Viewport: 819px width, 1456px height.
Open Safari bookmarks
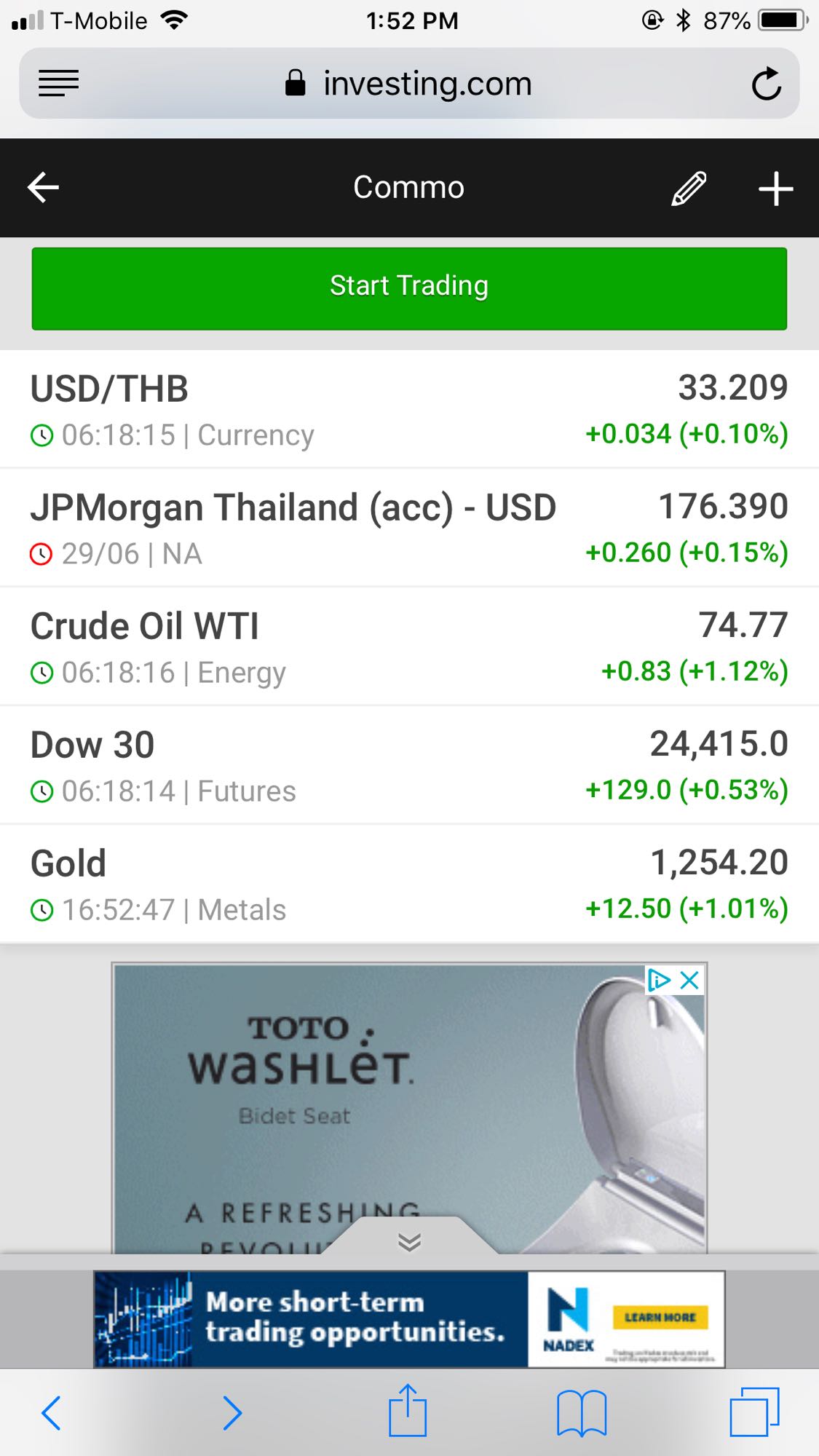tap(581, 1412)
